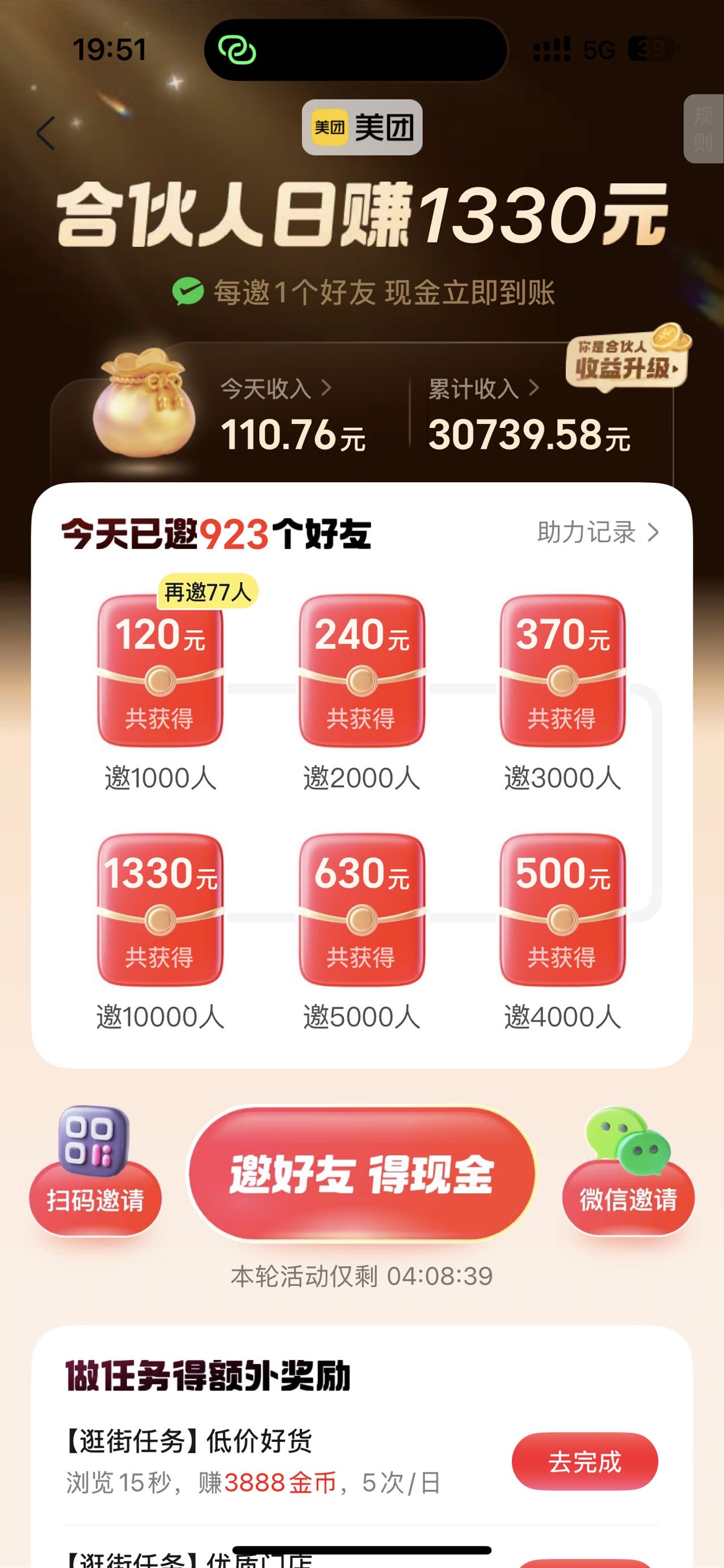724x1568 pixels.
Task: Tap the 1330元 red envelope
Action: click(160, 909)
